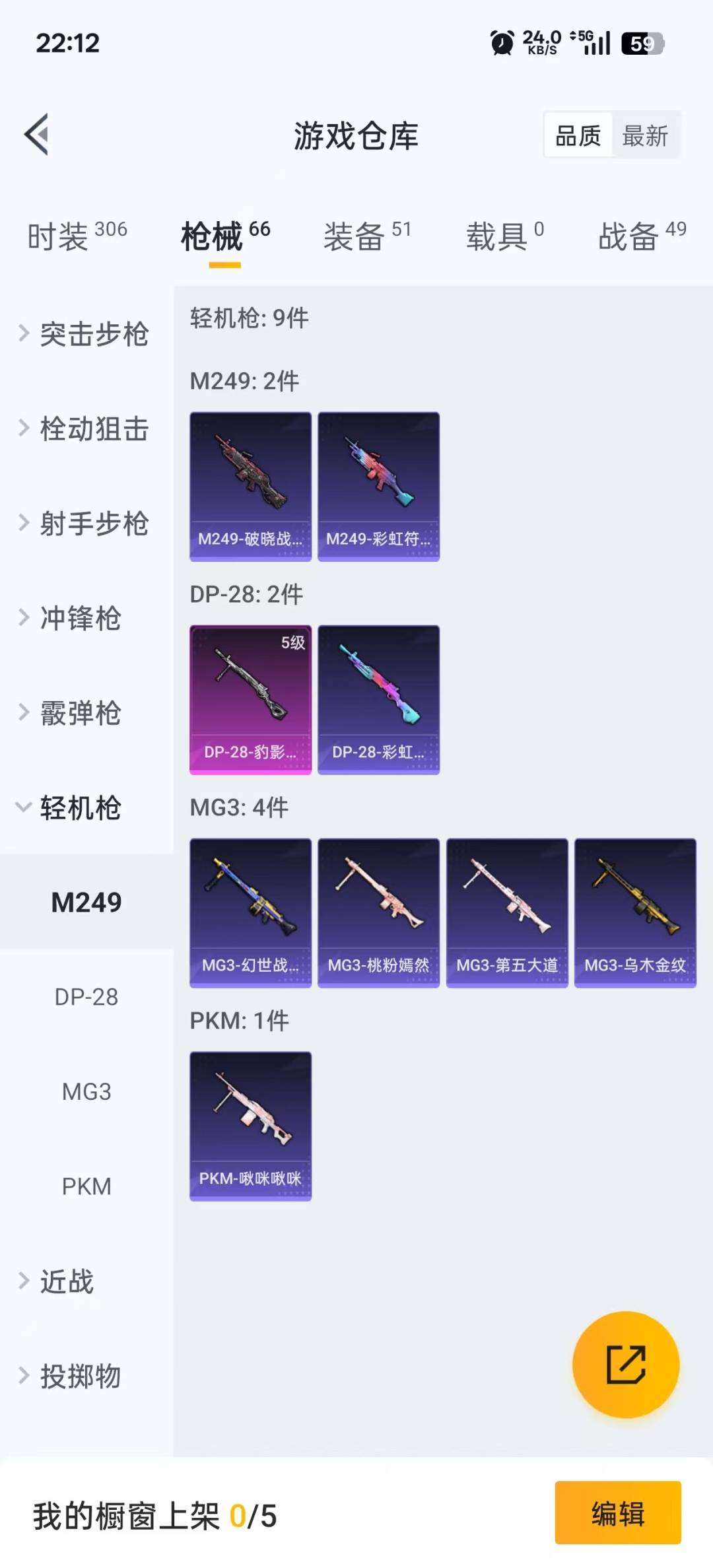This screenshot has height=1568, width=713.
Task: Select DP-28 in the sidebar
Action: pos(86,997)
